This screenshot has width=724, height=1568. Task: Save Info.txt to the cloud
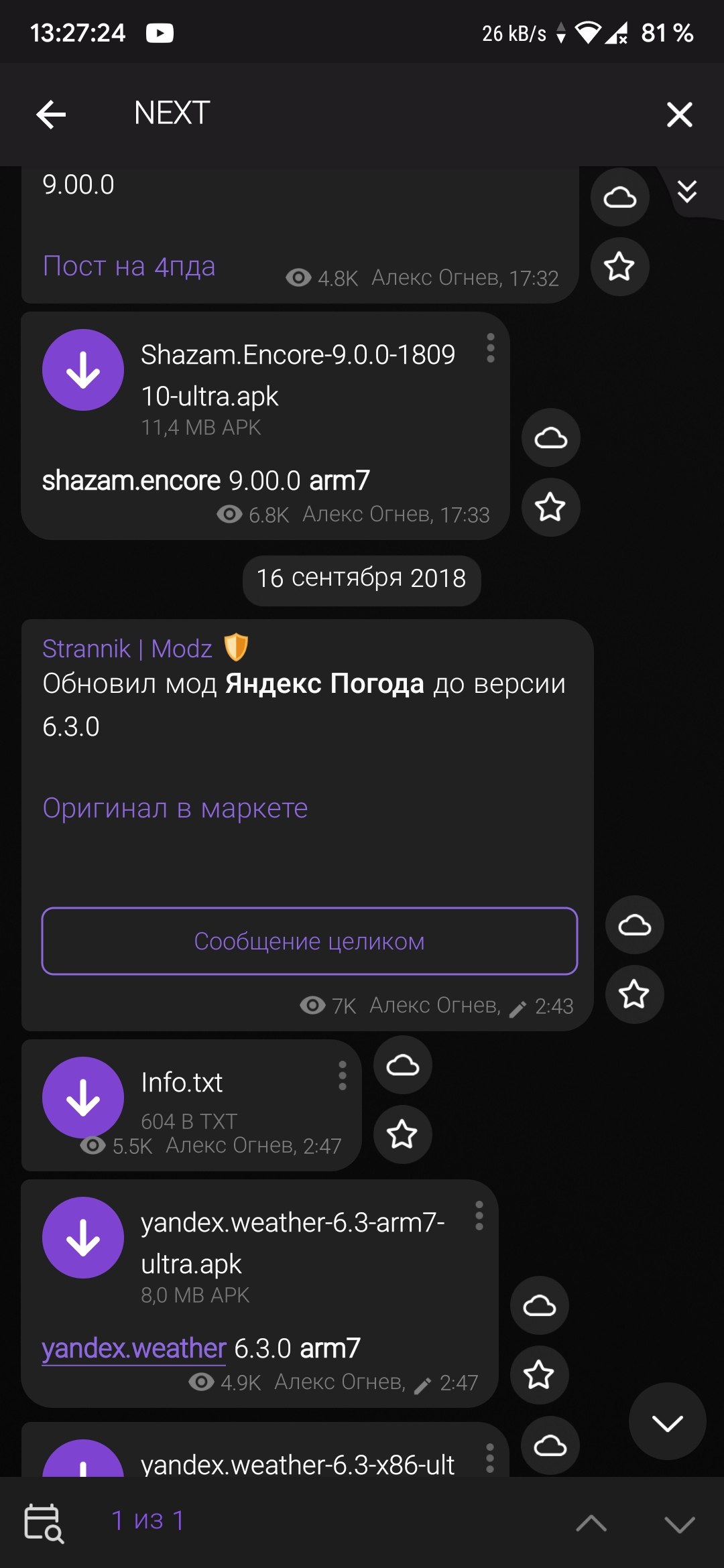(402, 1065)
